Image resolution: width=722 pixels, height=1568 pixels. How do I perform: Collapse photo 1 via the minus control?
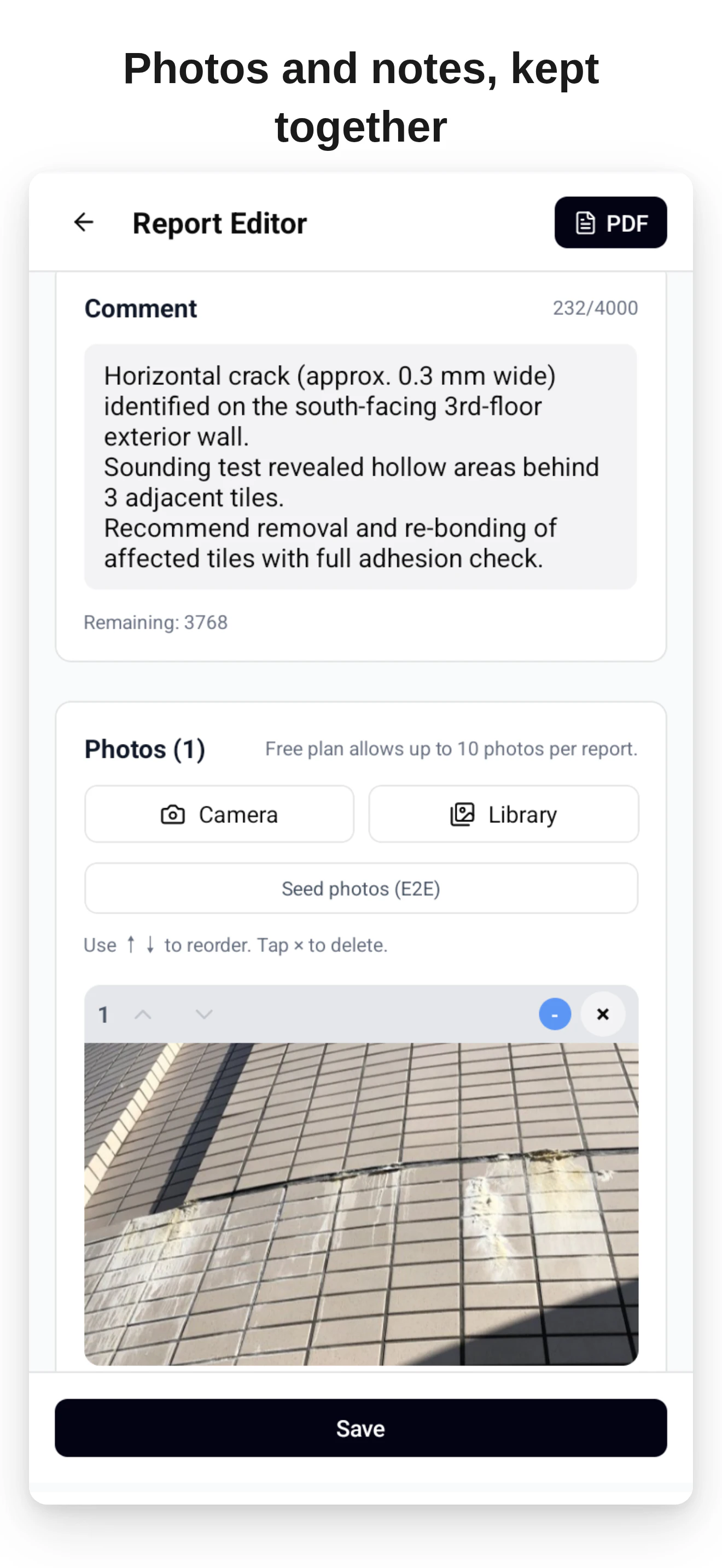(555, 1014)
